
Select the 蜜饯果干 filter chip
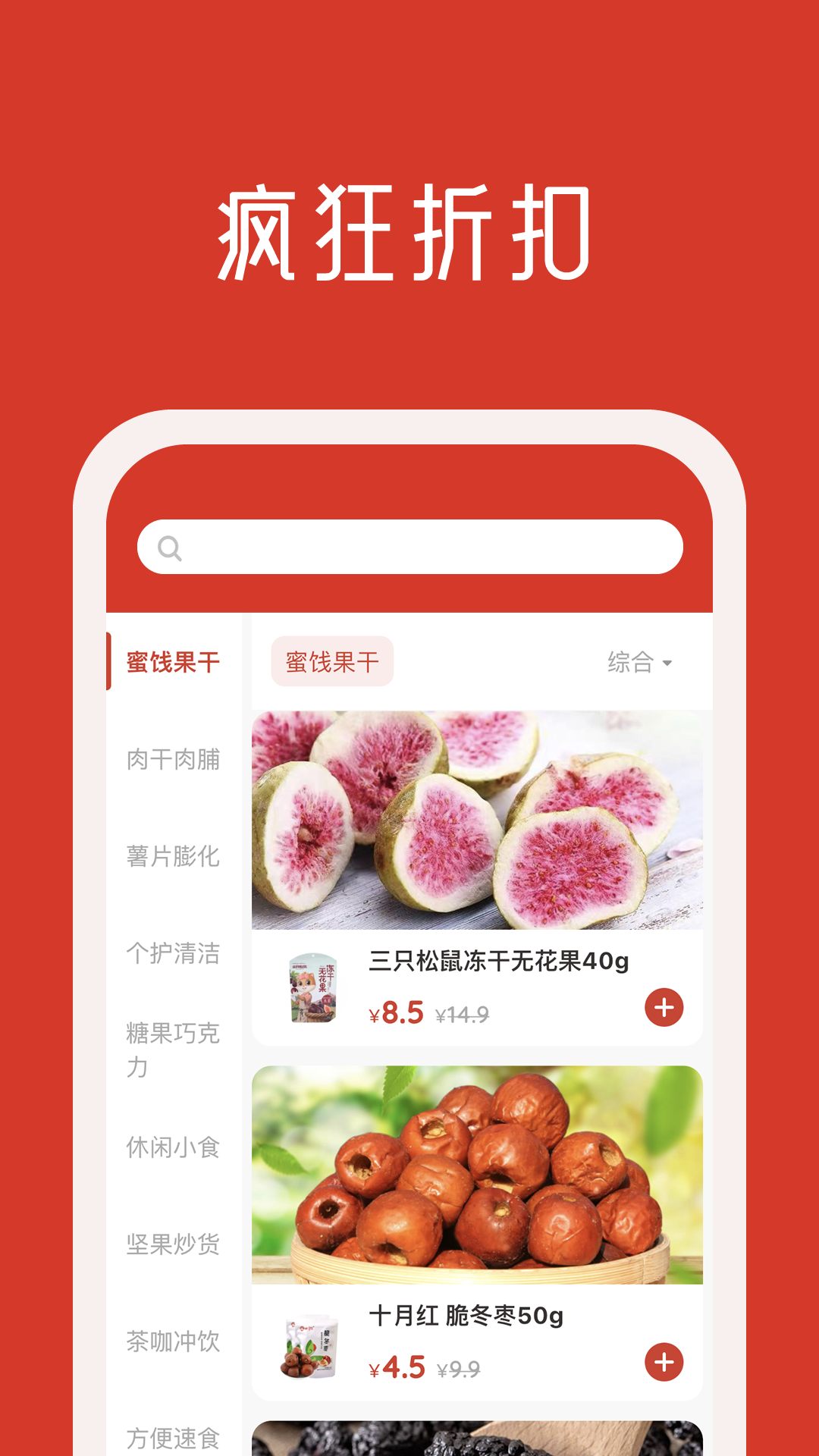[x=331, y=661]
